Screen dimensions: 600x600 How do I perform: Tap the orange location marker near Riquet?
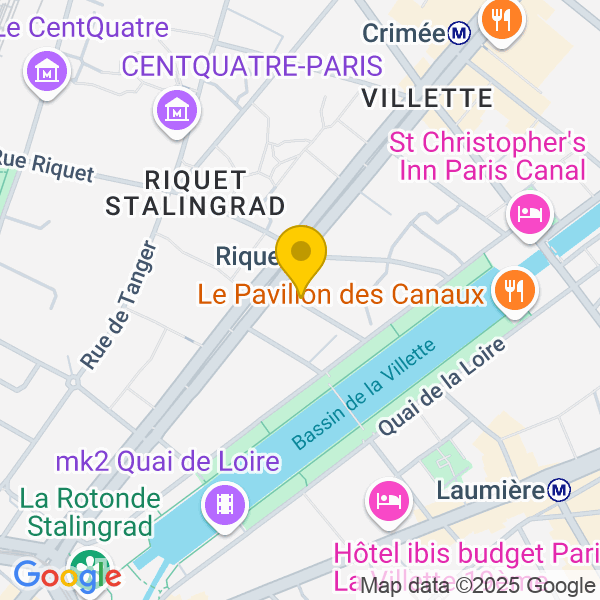coord(301,253)
